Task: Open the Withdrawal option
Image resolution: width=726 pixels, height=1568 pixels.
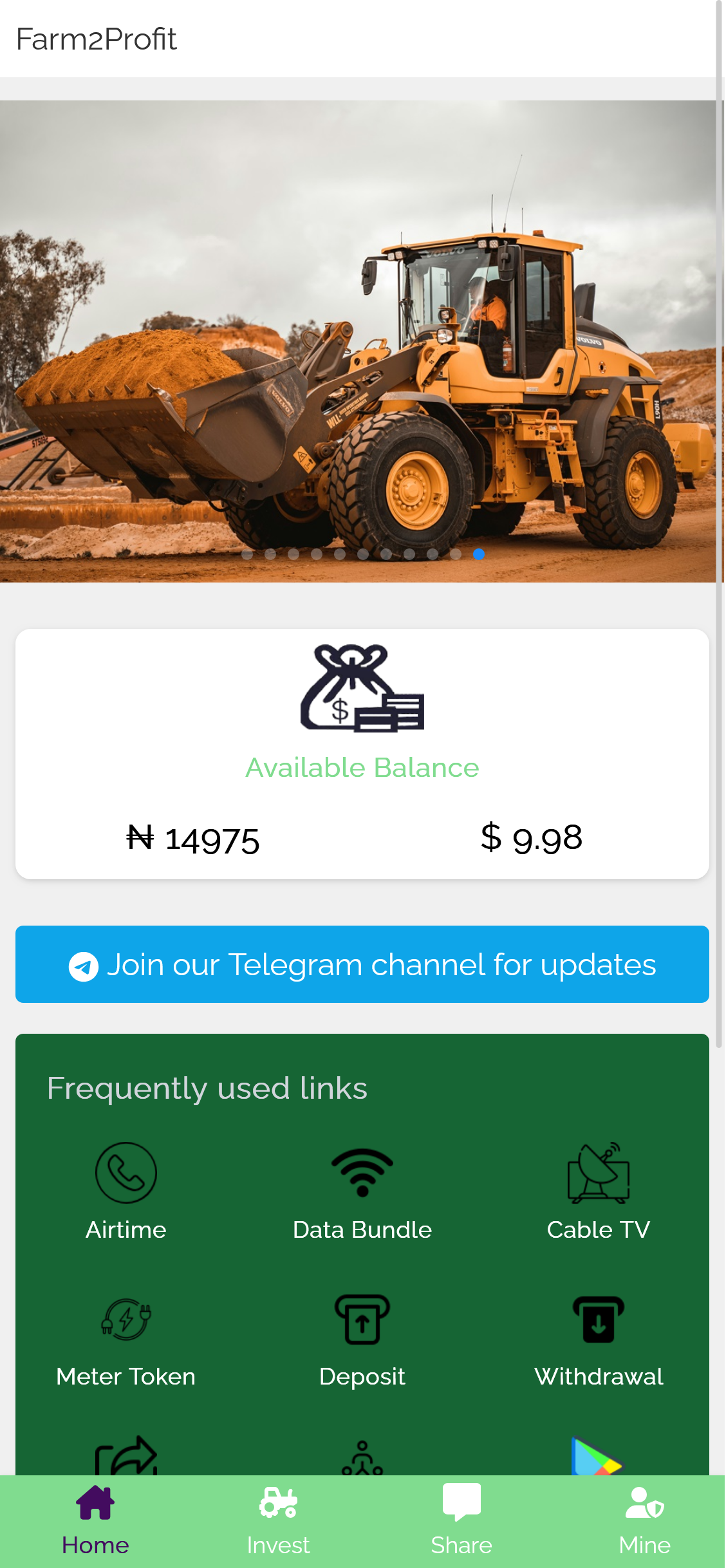Action: point(598,1339)
